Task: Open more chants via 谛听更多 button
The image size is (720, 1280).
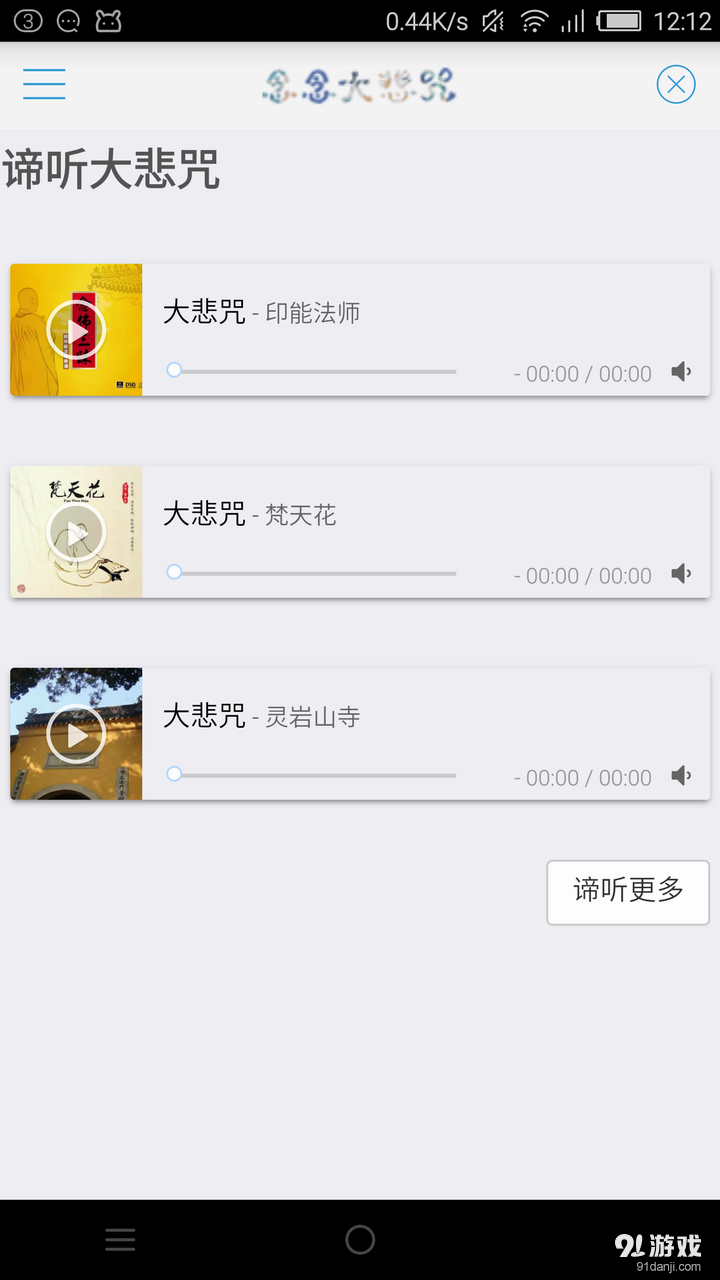Action: click(x=628, y=892)
